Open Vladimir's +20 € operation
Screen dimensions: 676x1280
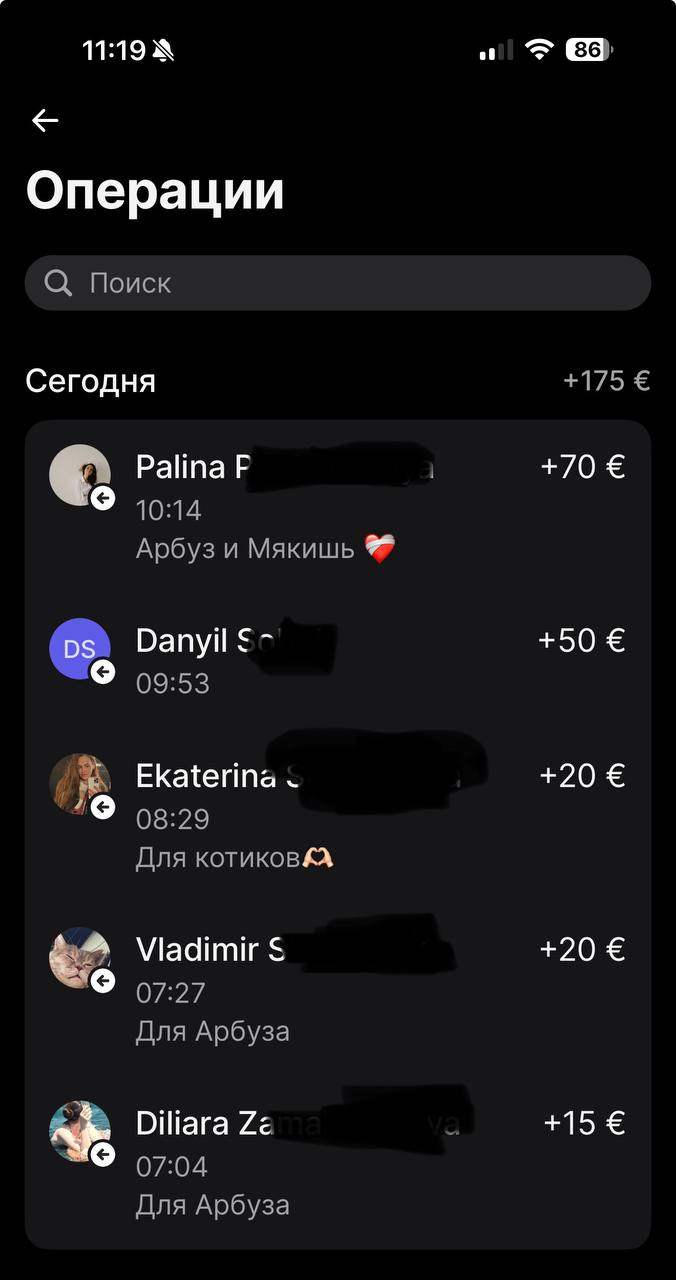coord(338,989)
